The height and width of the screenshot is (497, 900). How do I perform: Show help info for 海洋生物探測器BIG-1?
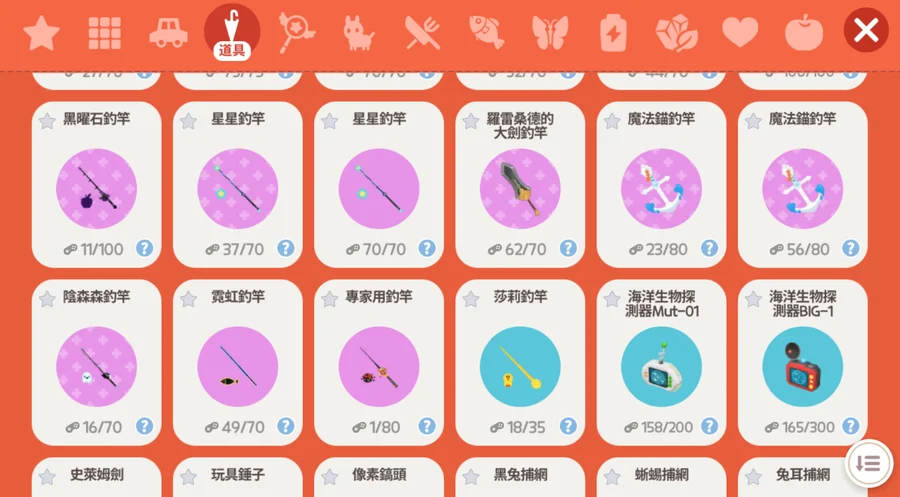pos(851,427)
